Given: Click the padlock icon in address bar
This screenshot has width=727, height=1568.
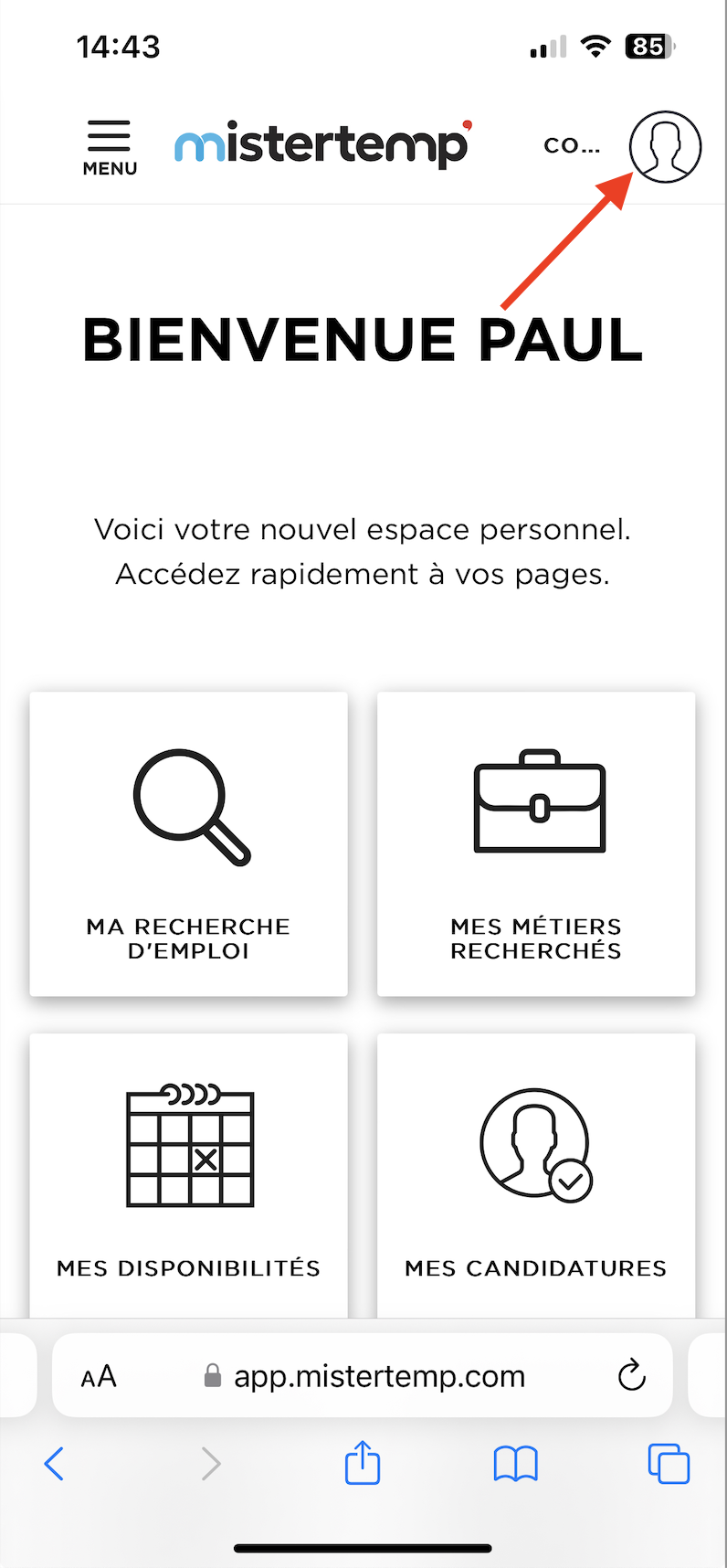Looking at the screenshot, I should click(212, 1374).
